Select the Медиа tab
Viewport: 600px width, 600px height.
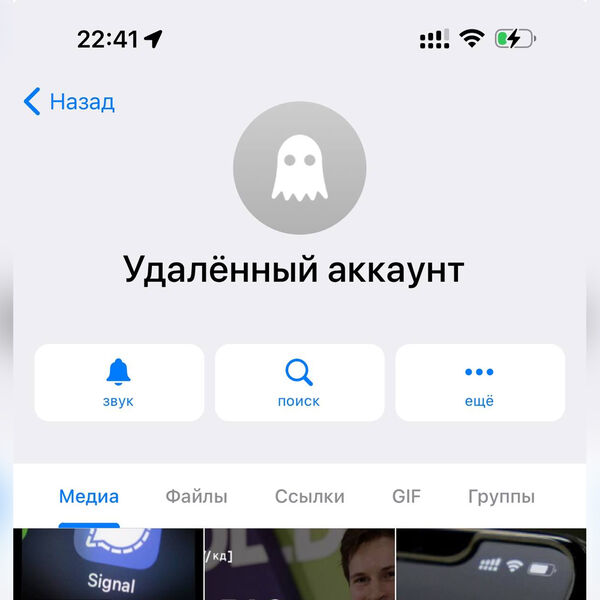coord(89,496)
